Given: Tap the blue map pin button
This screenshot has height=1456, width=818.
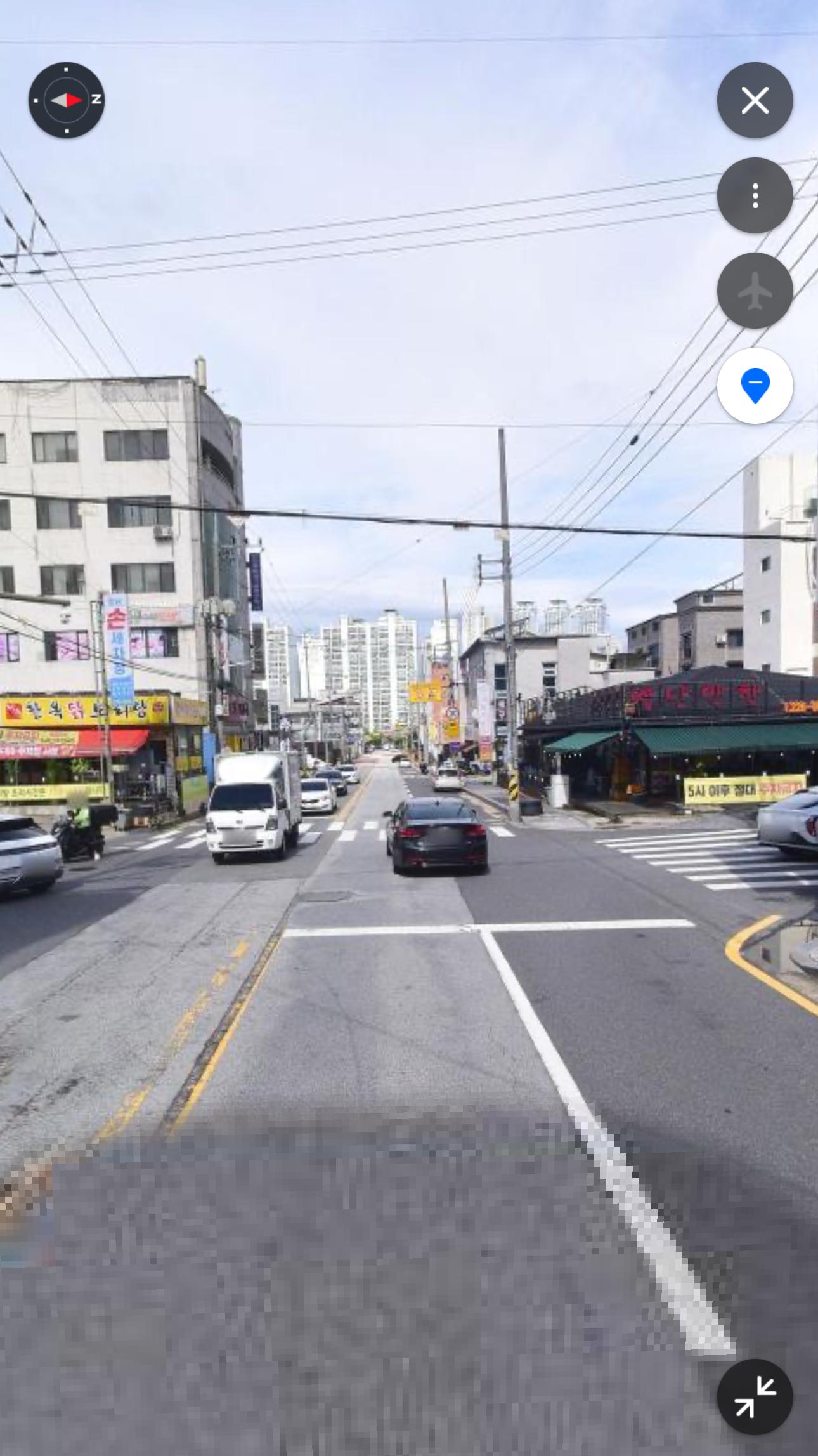Looking at the screenshot, I should (755, 386).
